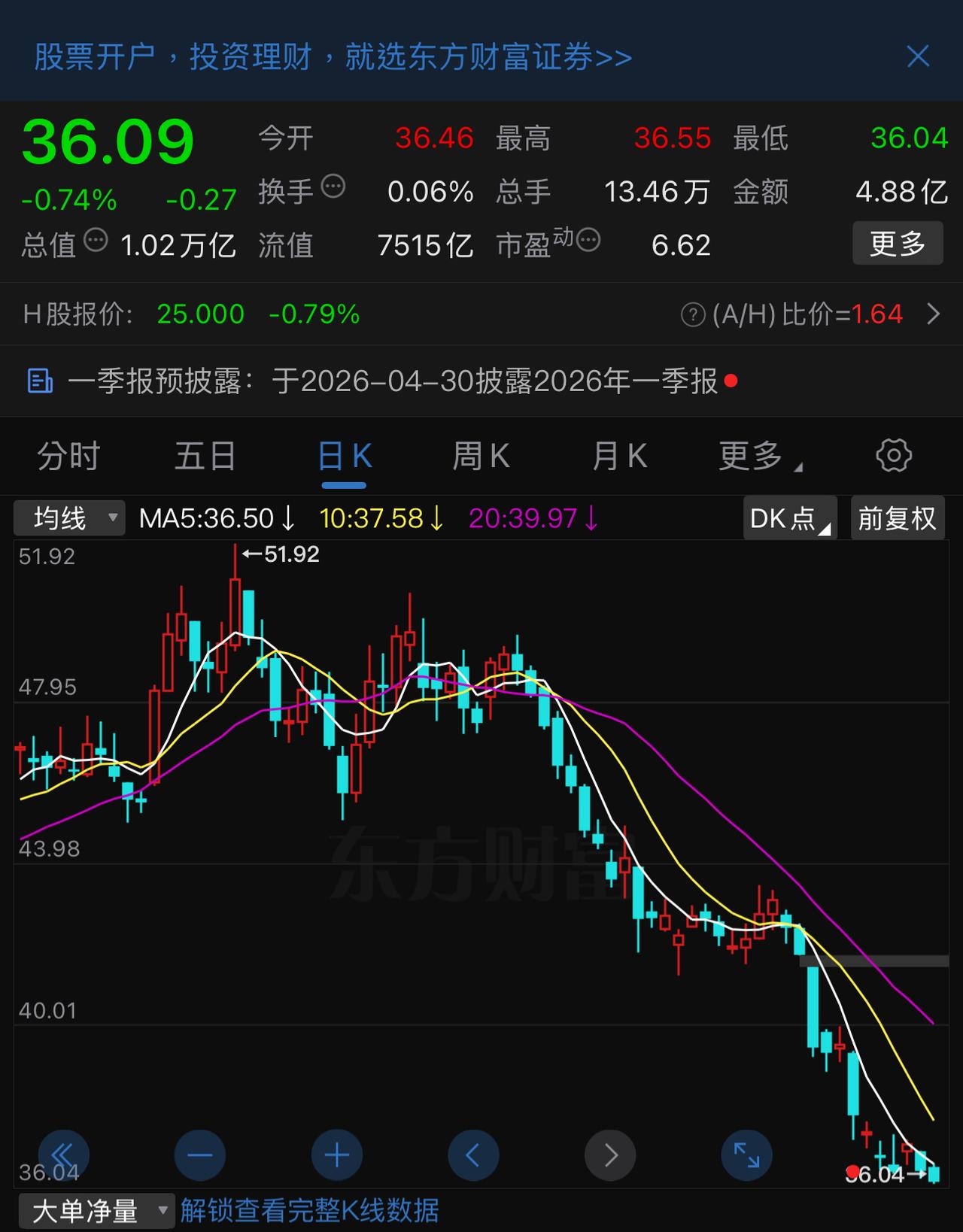Viewport: 963px width, 1232px height.
Task: Close the 东方财富证券 ad banner
Action: coord(918,56)
